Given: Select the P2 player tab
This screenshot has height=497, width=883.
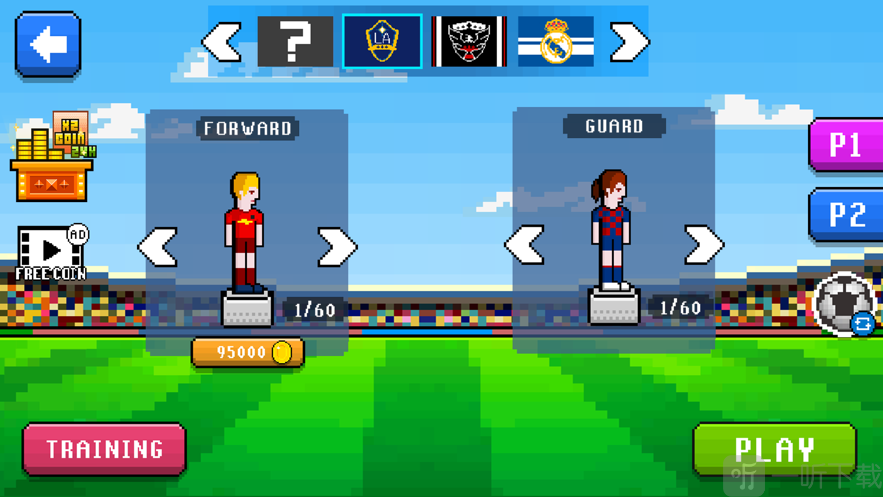Looking at the screenshot, I should pos(846,214).
